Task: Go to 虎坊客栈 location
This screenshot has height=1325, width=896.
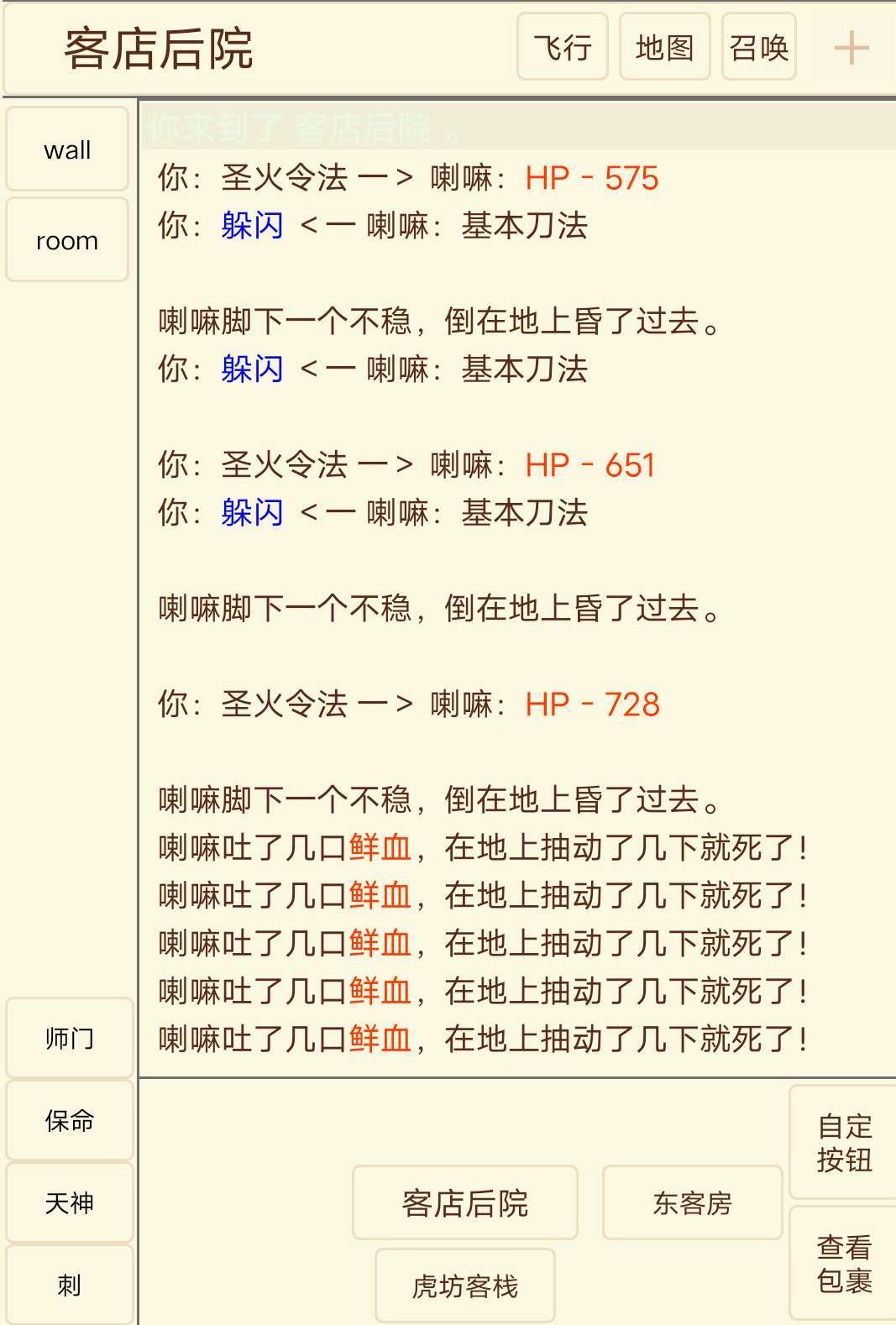Action: click(465, 1285)
